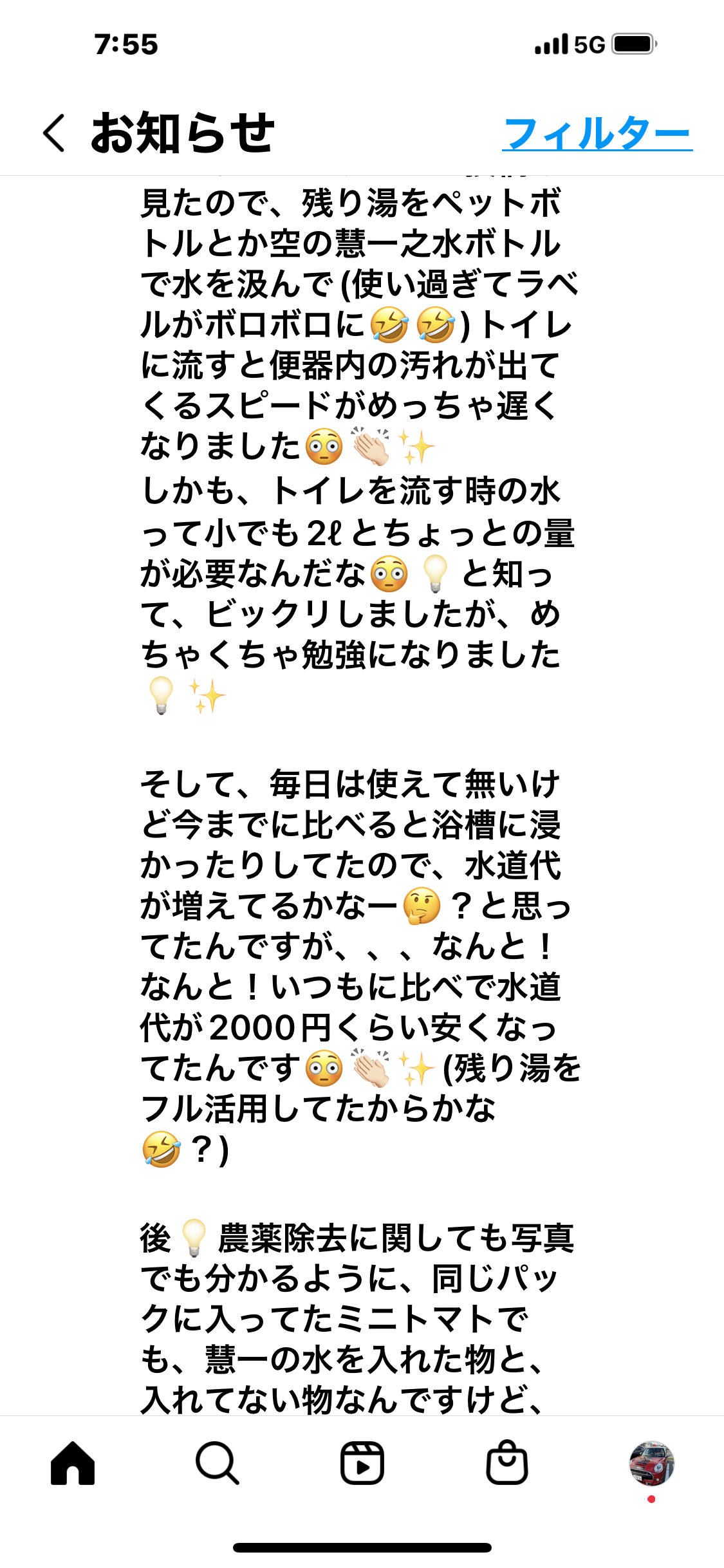Go back from the お知らせ screen
724x1568 pixels.
point(54,133)
